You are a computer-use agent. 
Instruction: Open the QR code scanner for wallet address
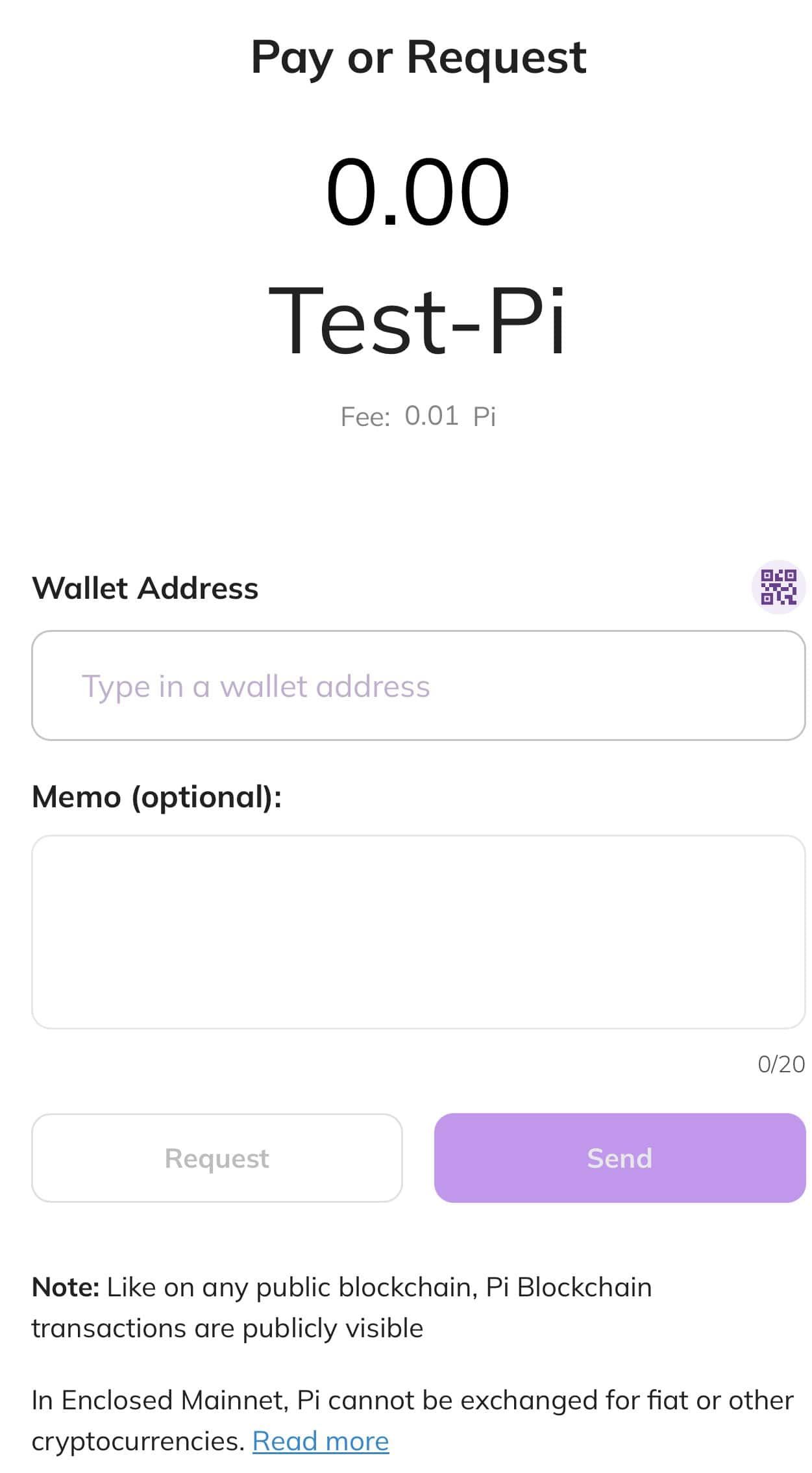(778, 586)
